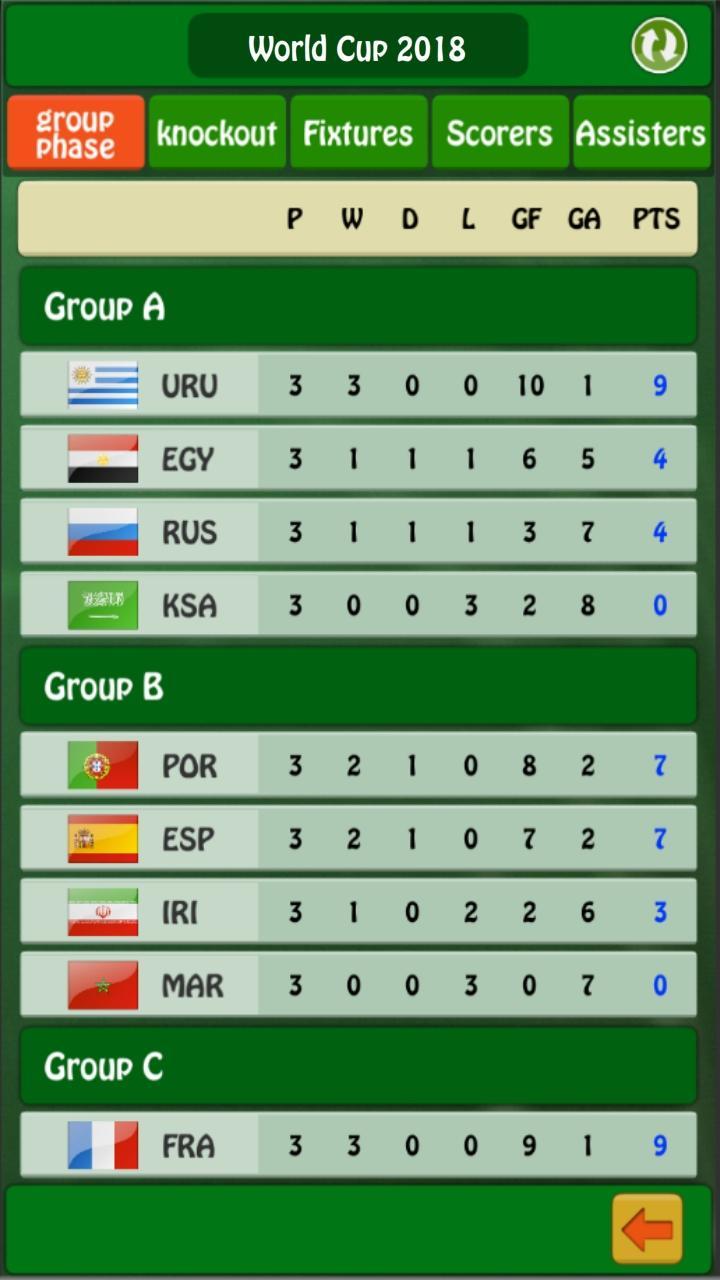The height and width of the screenshot is (1280, 720).
Task: Expand the Group A header
Action: pos(358,307)
